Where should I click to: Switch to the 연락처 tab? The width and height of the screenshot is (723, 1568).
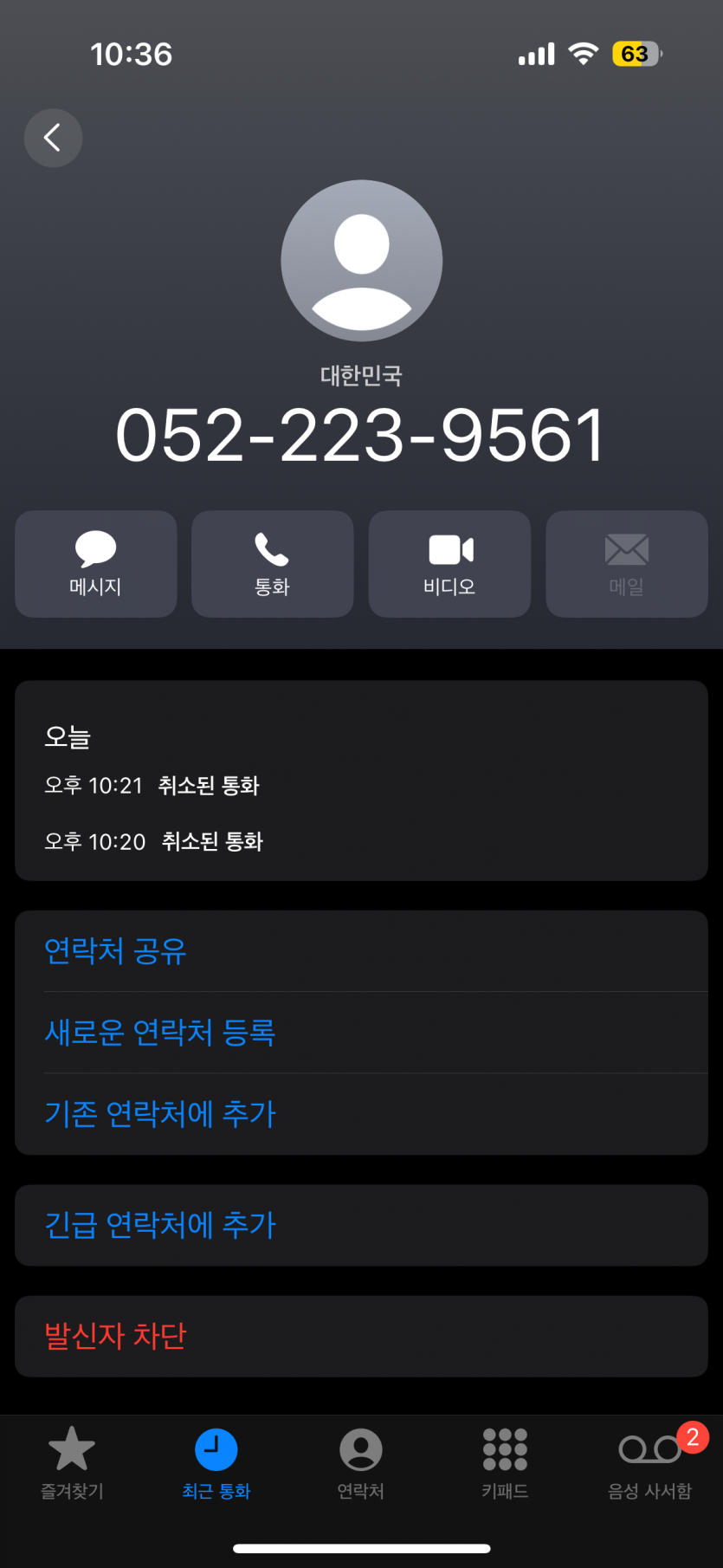coord(361,1463)
